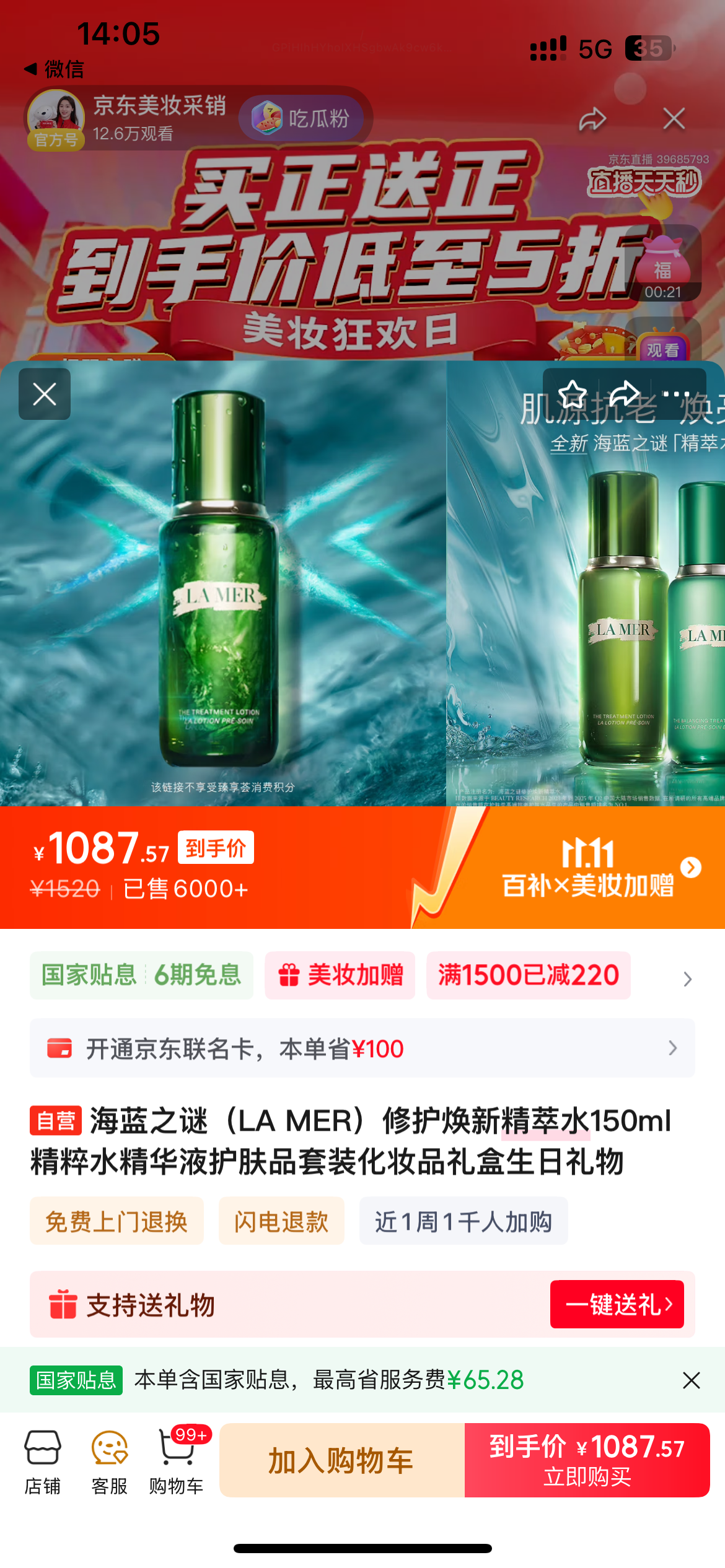
Task: Share this product via the arrow icon
Action: tap(624, 394)
